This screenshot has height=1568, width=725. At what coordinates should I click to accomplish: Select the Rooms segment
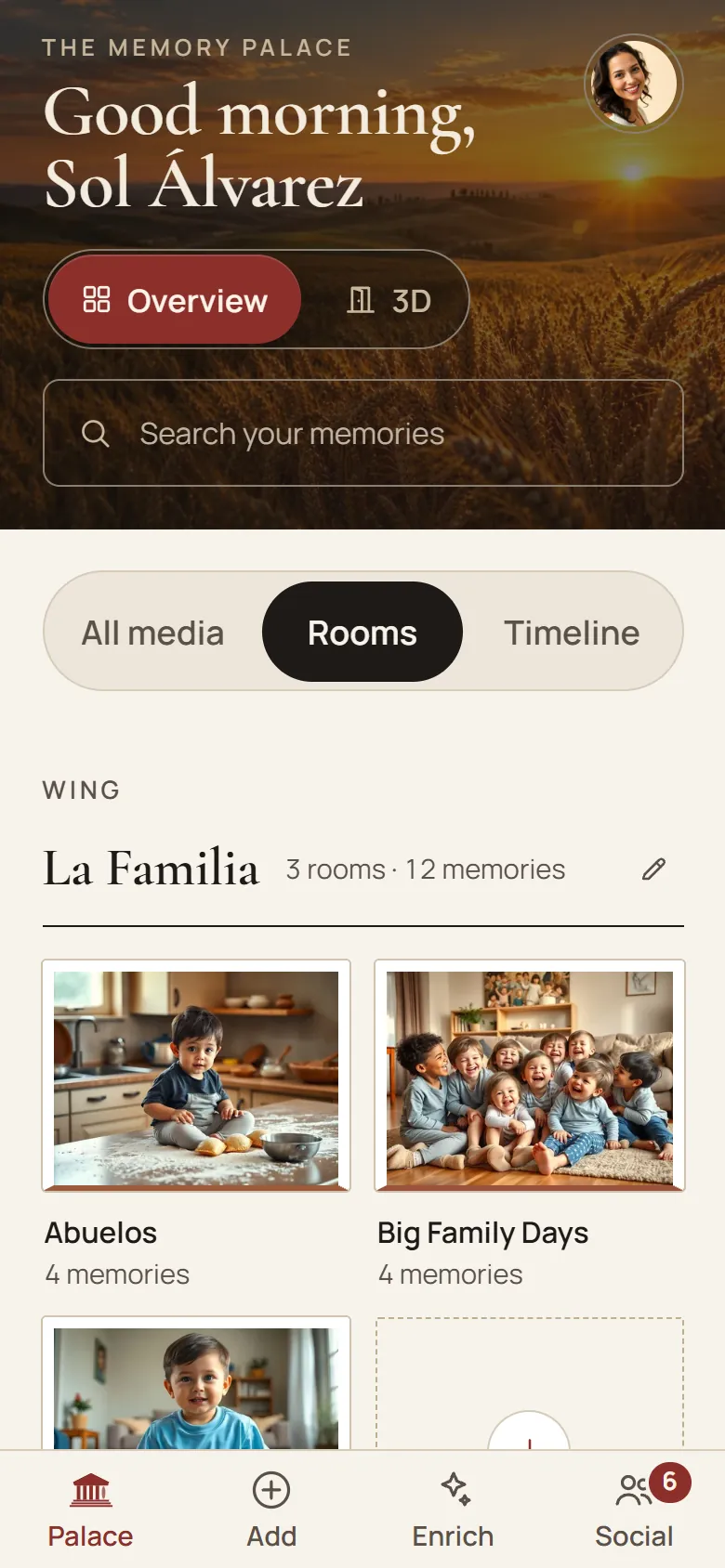tap(362, 633)
